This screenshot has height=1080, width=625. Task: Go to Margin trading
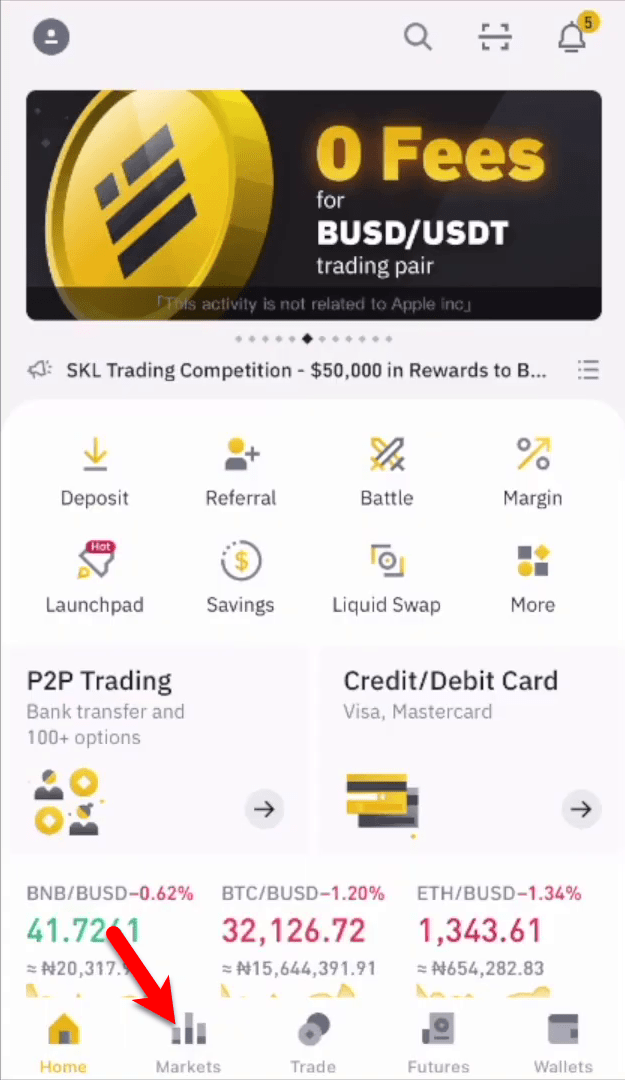pyautogui.click(x=533, y=472)
